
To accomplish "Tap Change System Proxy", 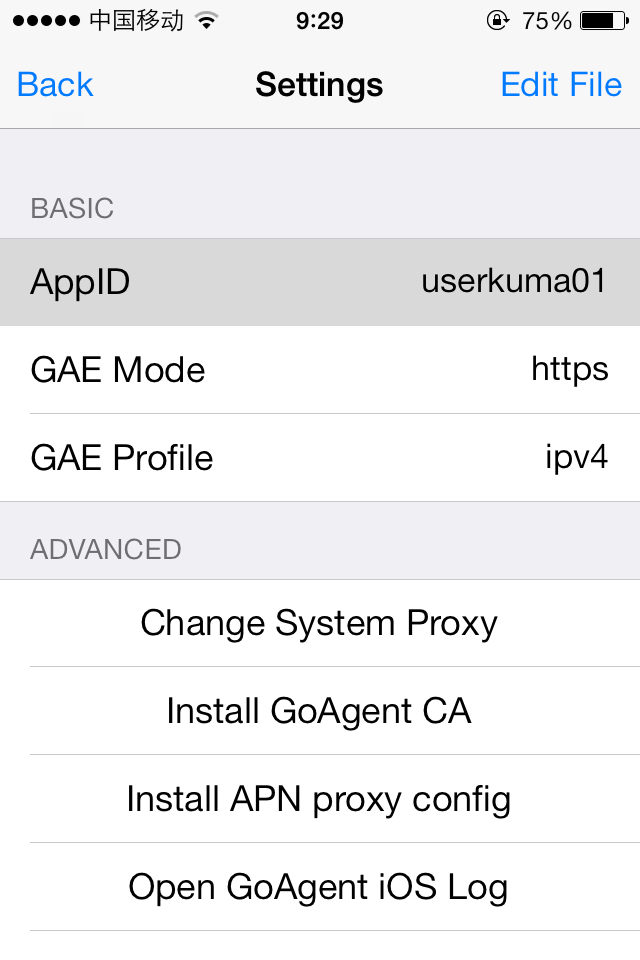I will [319, 623].
